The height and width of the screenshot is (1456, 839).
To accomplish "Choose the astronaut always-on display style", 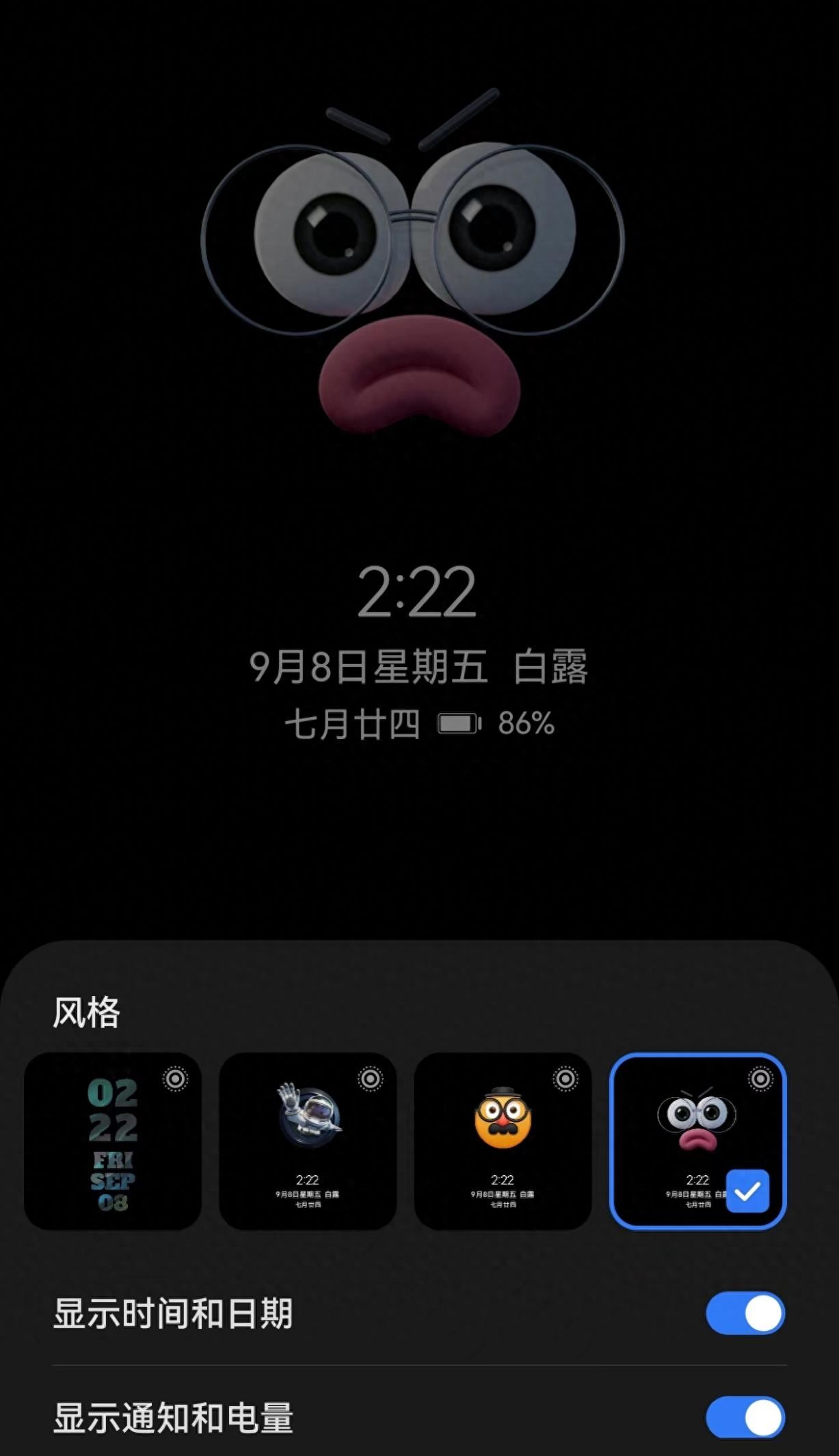I will pos(308,1141).
